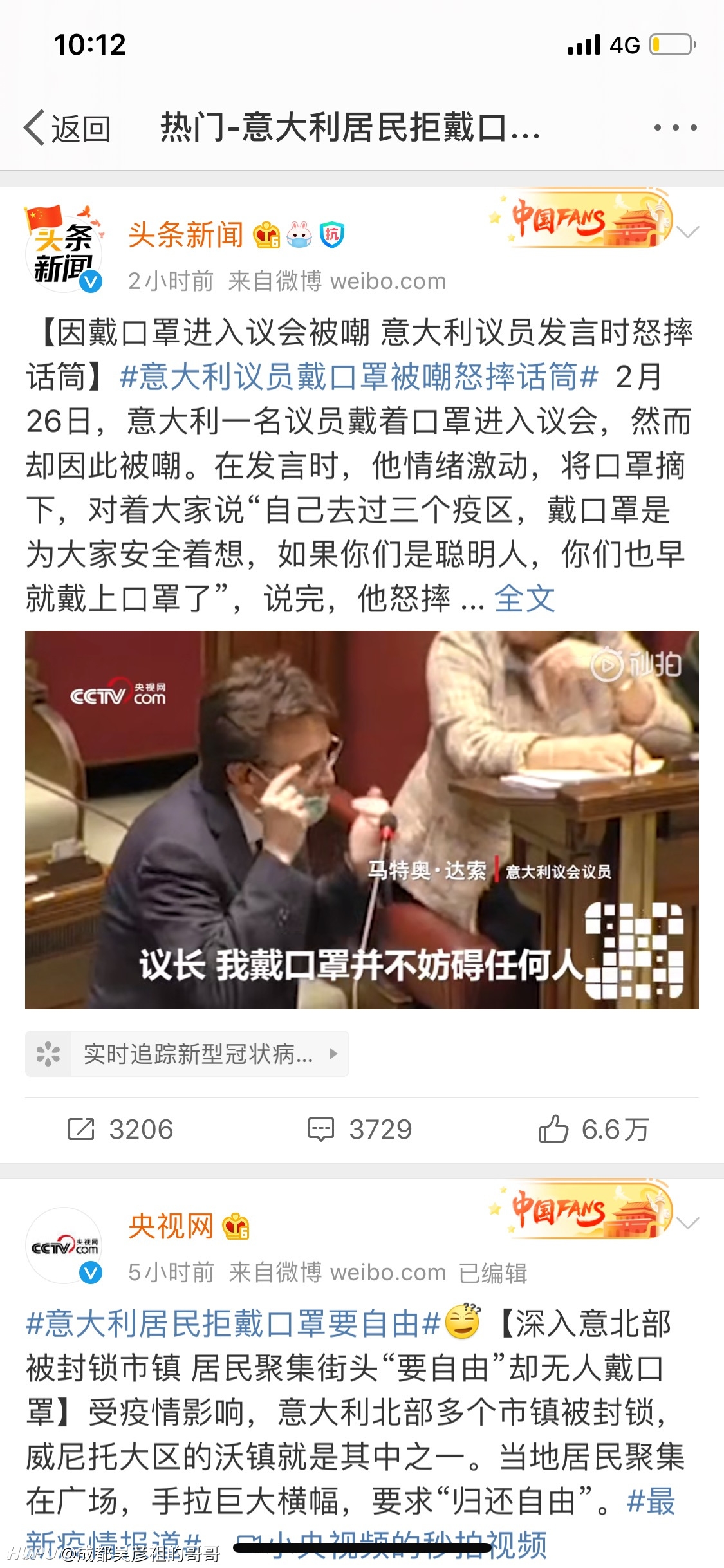Tap the back arrow next to 返回

click(x=33, y=128)
